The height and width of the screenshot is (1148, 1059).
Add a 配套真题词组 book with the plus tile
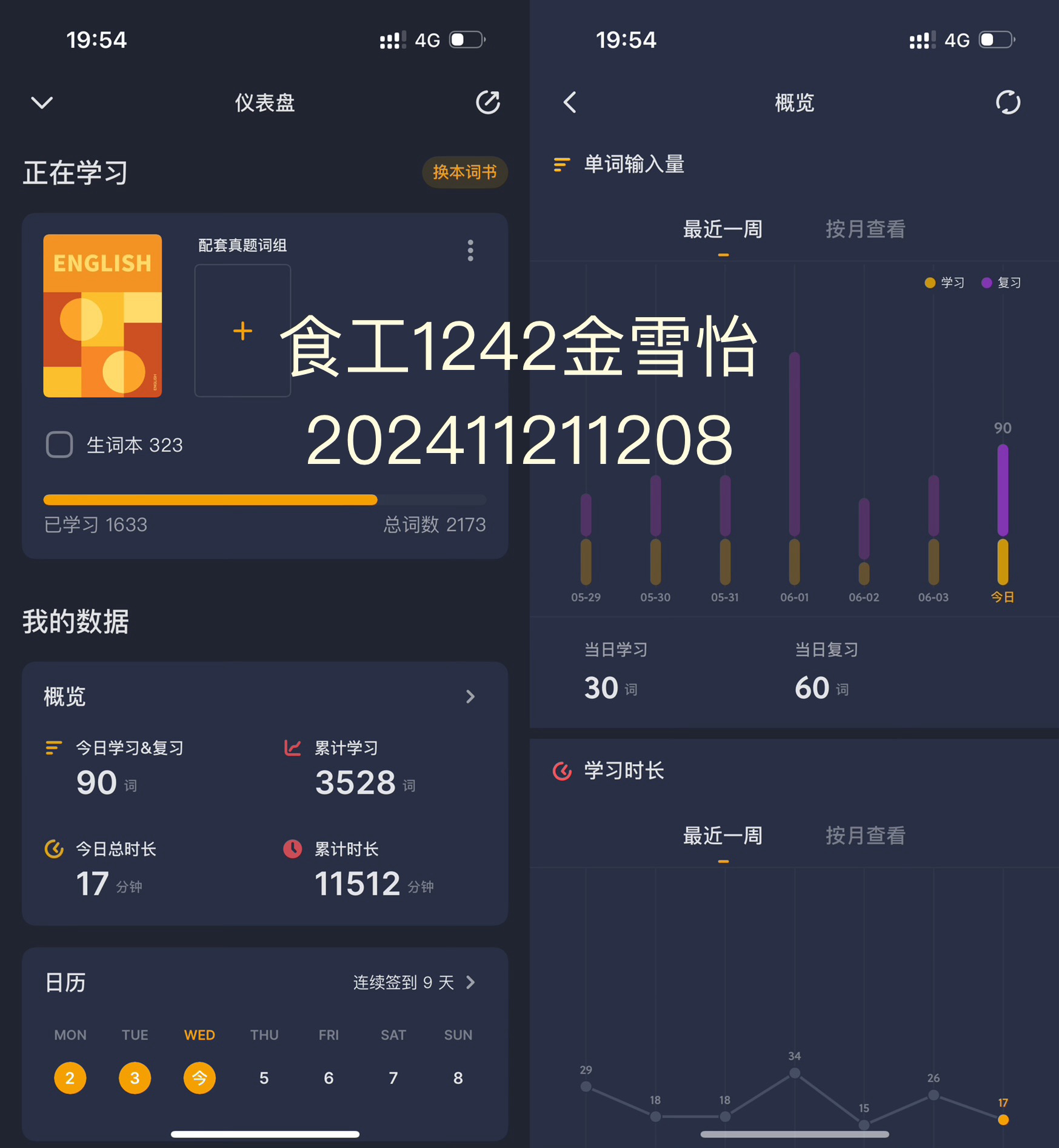click(242, 331)
